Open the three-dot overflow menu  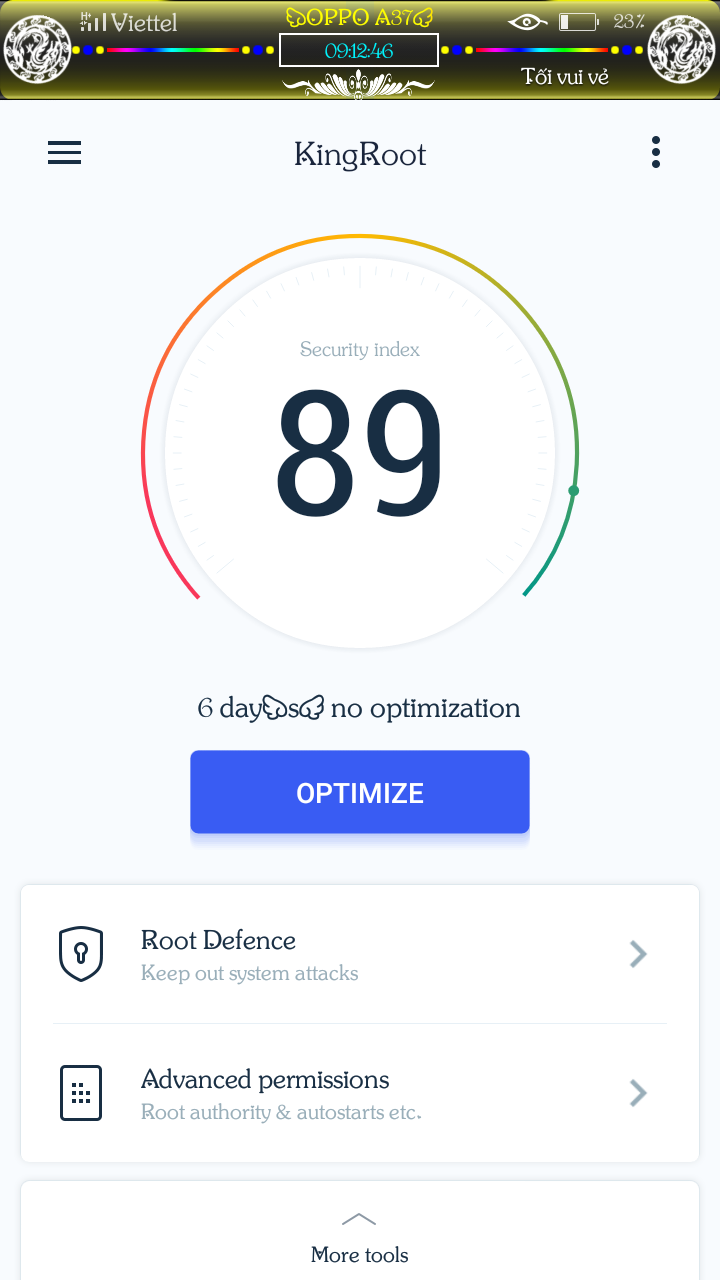(656, 153)
